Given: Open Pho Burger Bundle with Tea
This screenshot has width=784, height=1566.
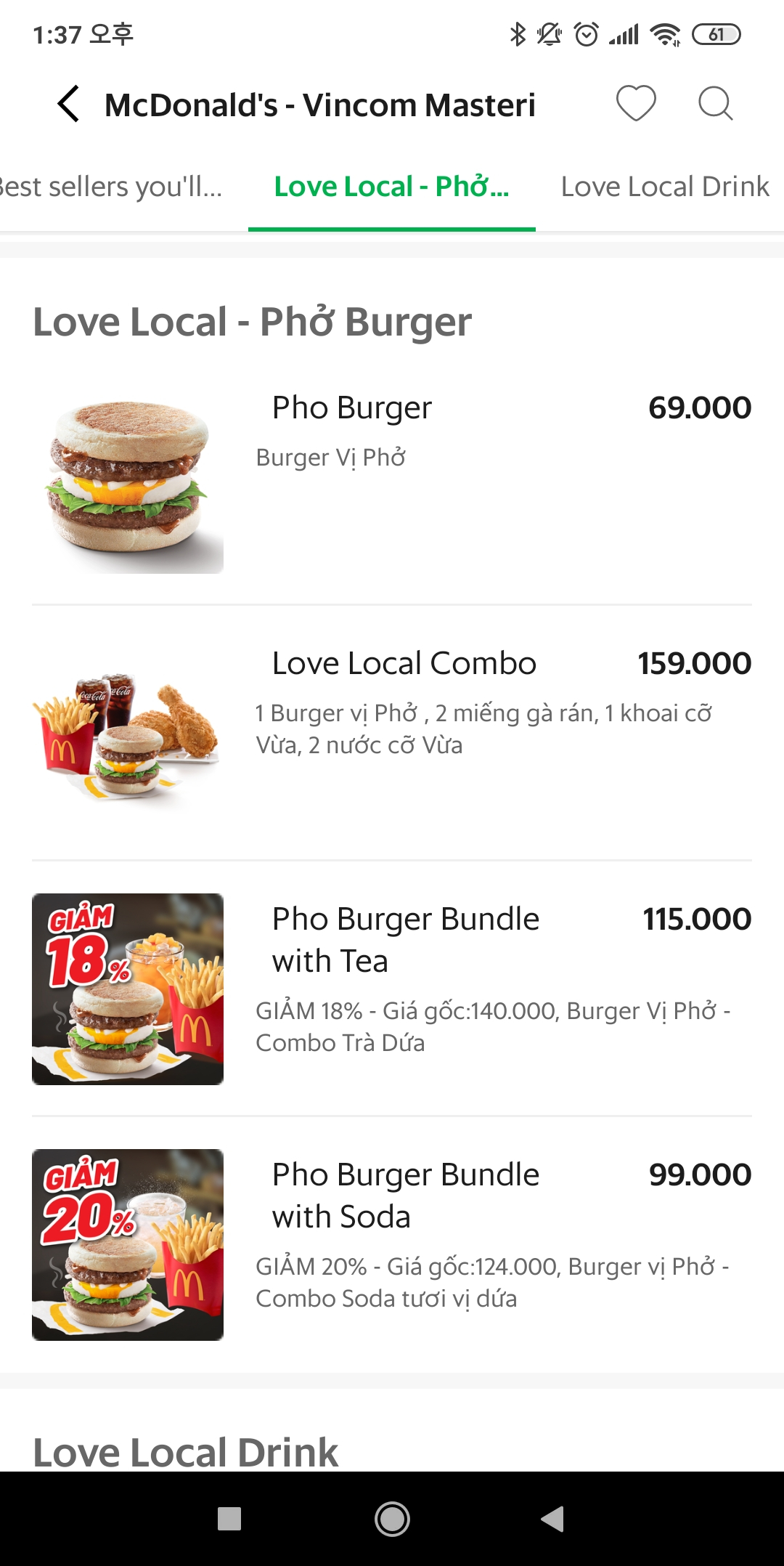Looking at the screenshot, I should [x=392, y=988].
